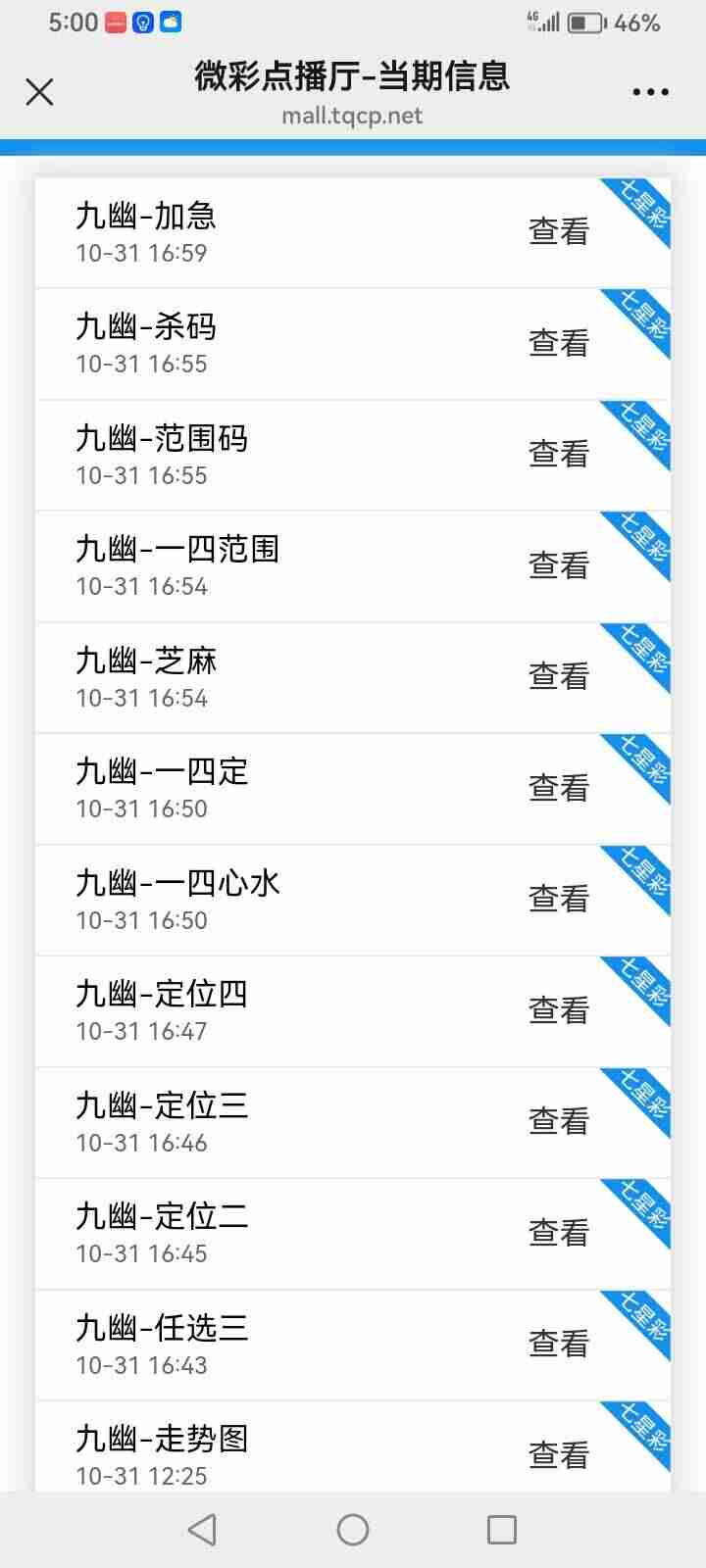Tap the mall.tqcp.net address text

[353, 118]
